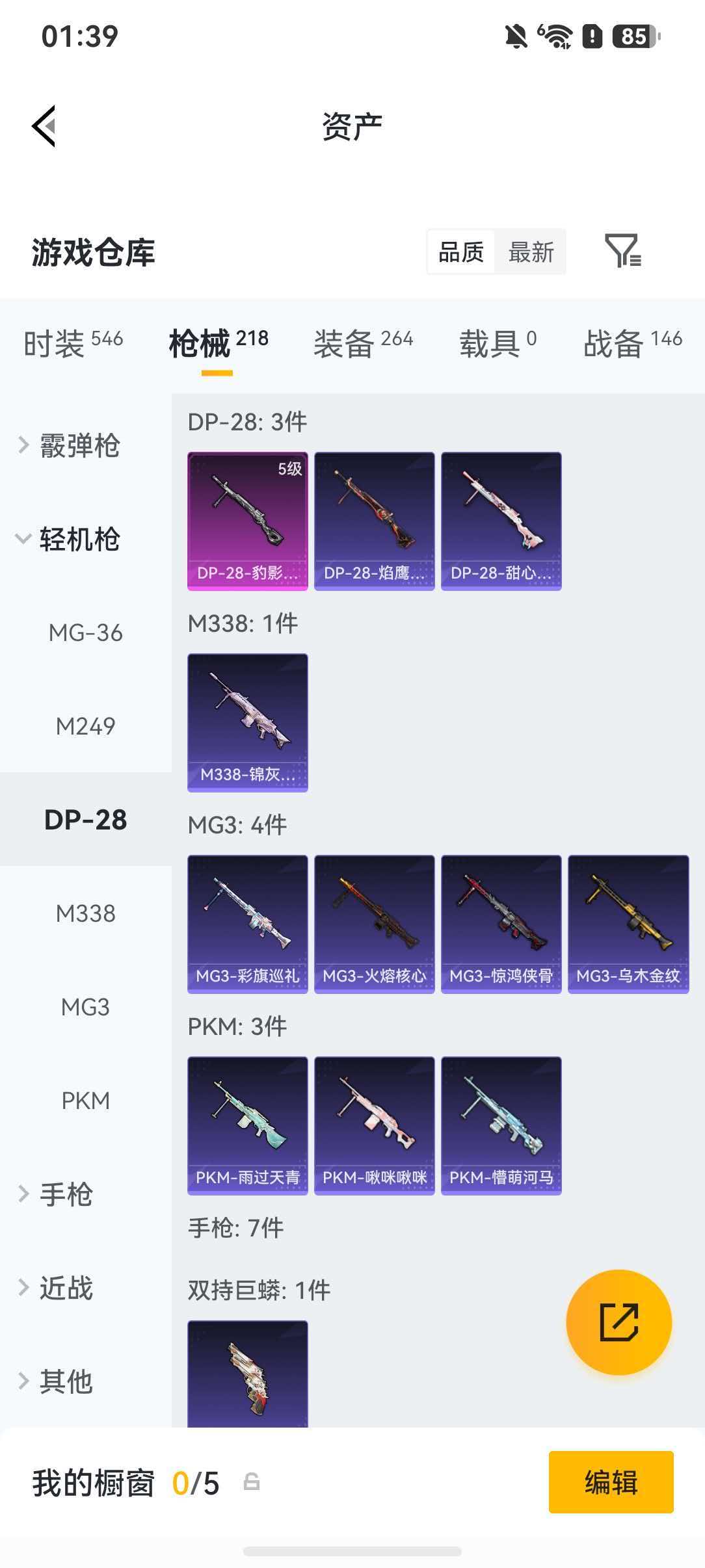Tap 编辑 to edit my showcase
The width and height of the screenshot is (705, 1568).
[x=611, y=1482]
